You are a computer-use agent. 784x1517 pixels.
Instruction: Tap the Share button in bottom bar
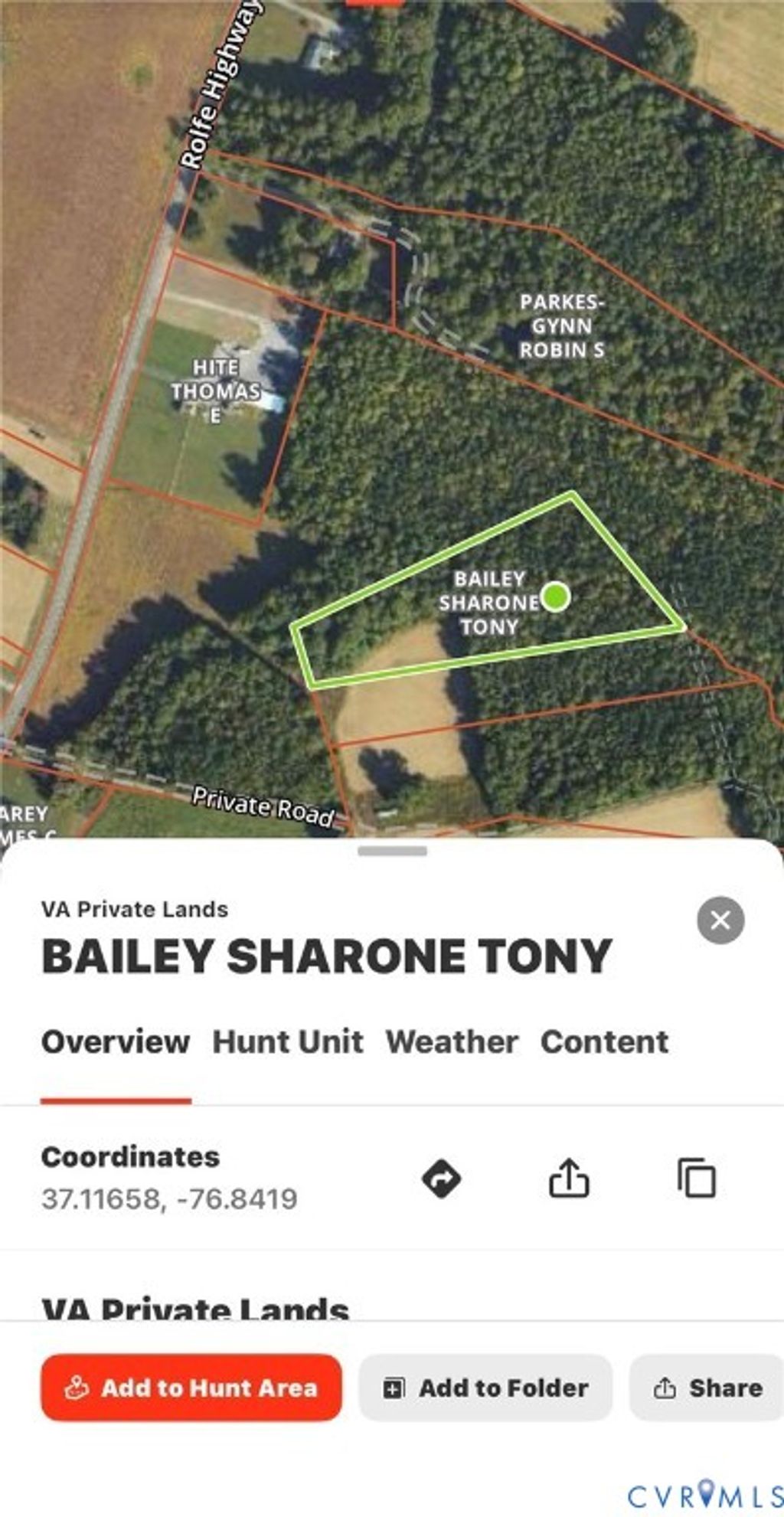[708, 1388]
